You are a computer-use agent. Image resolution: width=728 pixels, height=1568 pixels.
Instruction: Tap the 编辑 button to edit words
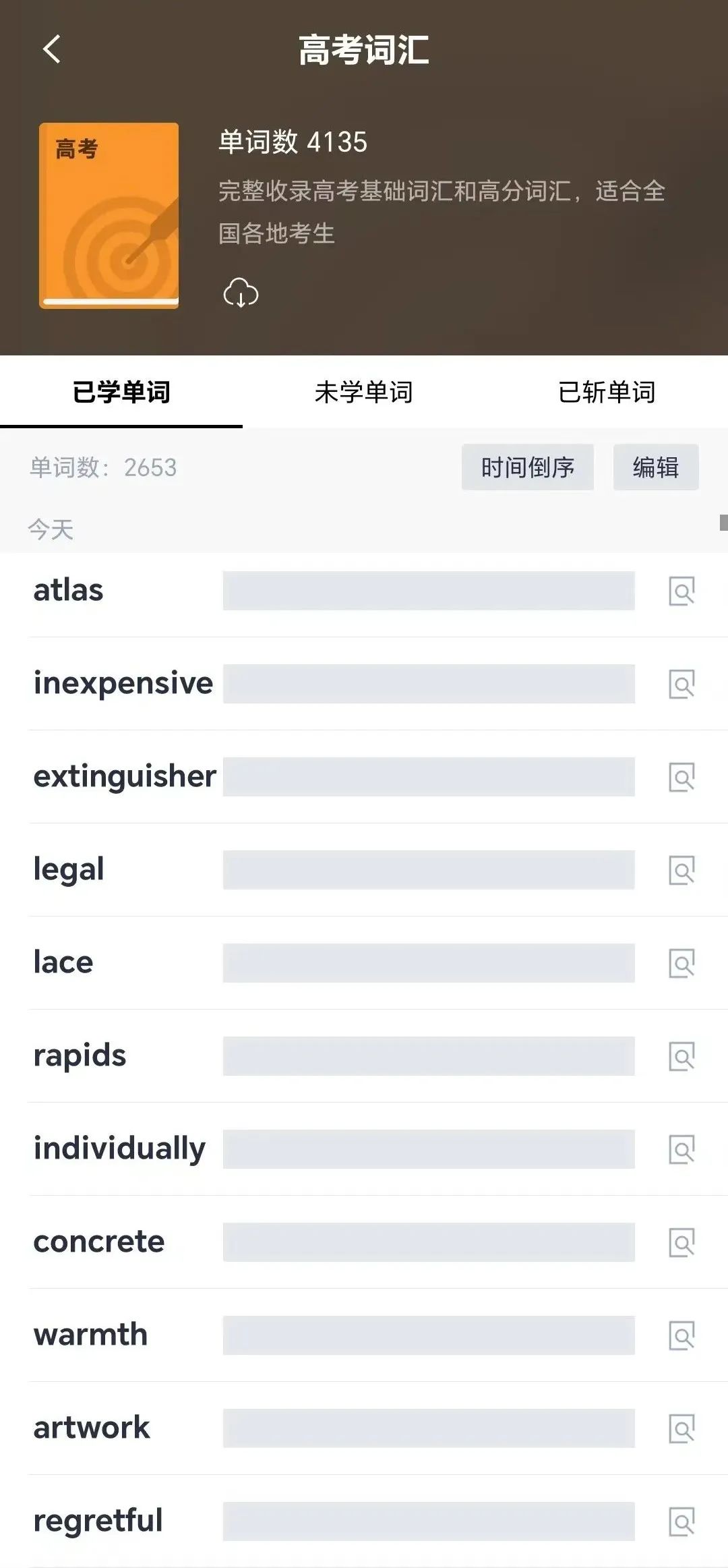[655, 466]
